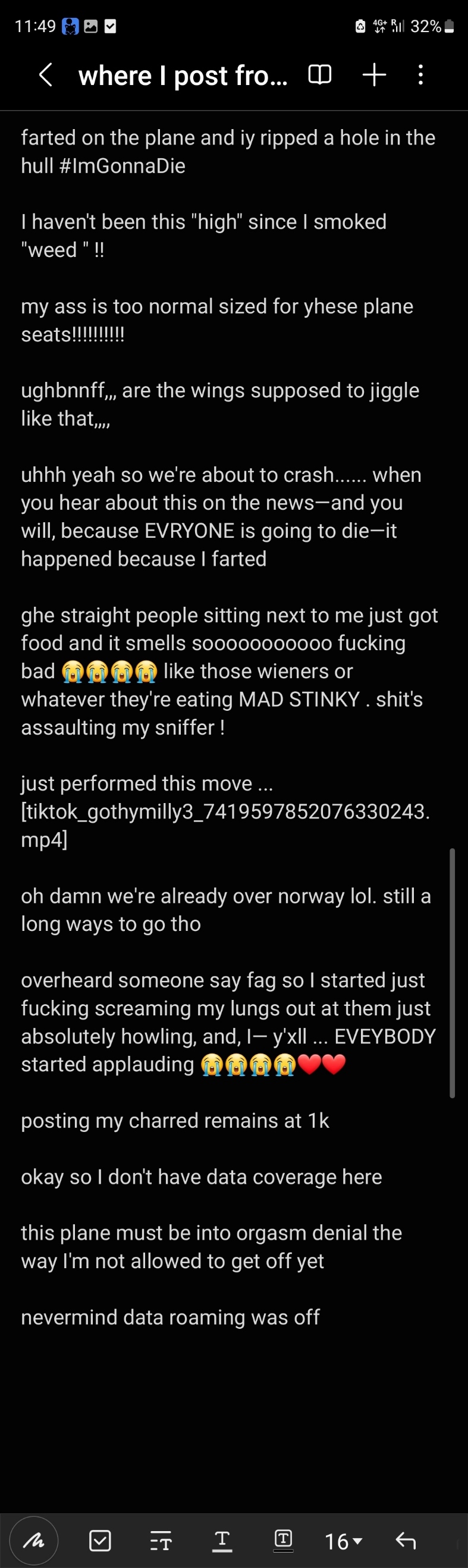Open text style options

(161, 1541)
